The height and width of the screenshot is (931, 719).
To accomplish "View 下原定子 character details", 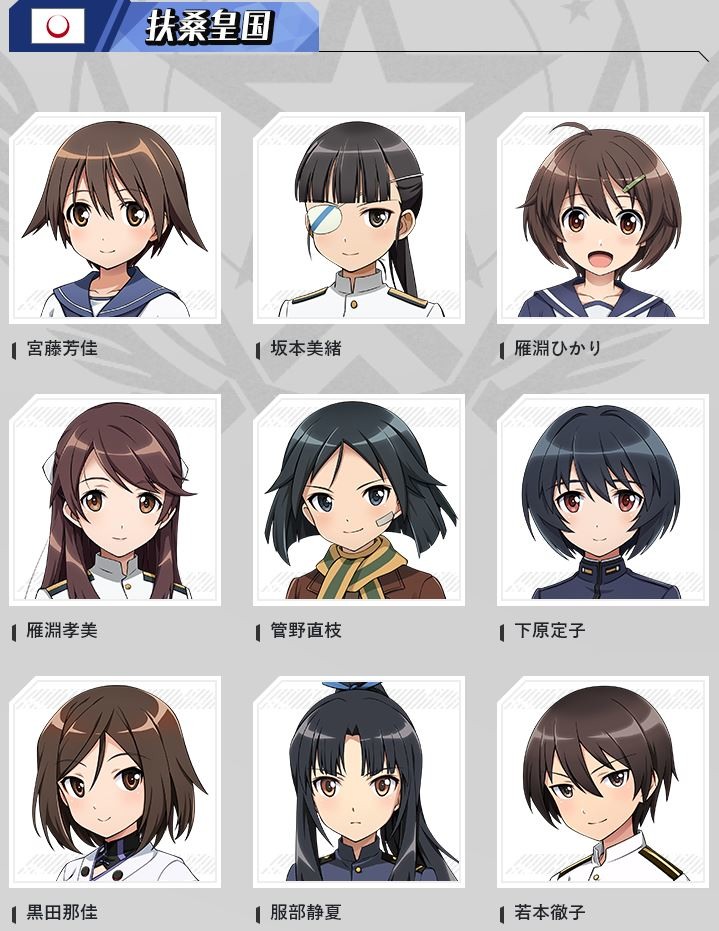I will pyautogui.click(x=603, y=500).
